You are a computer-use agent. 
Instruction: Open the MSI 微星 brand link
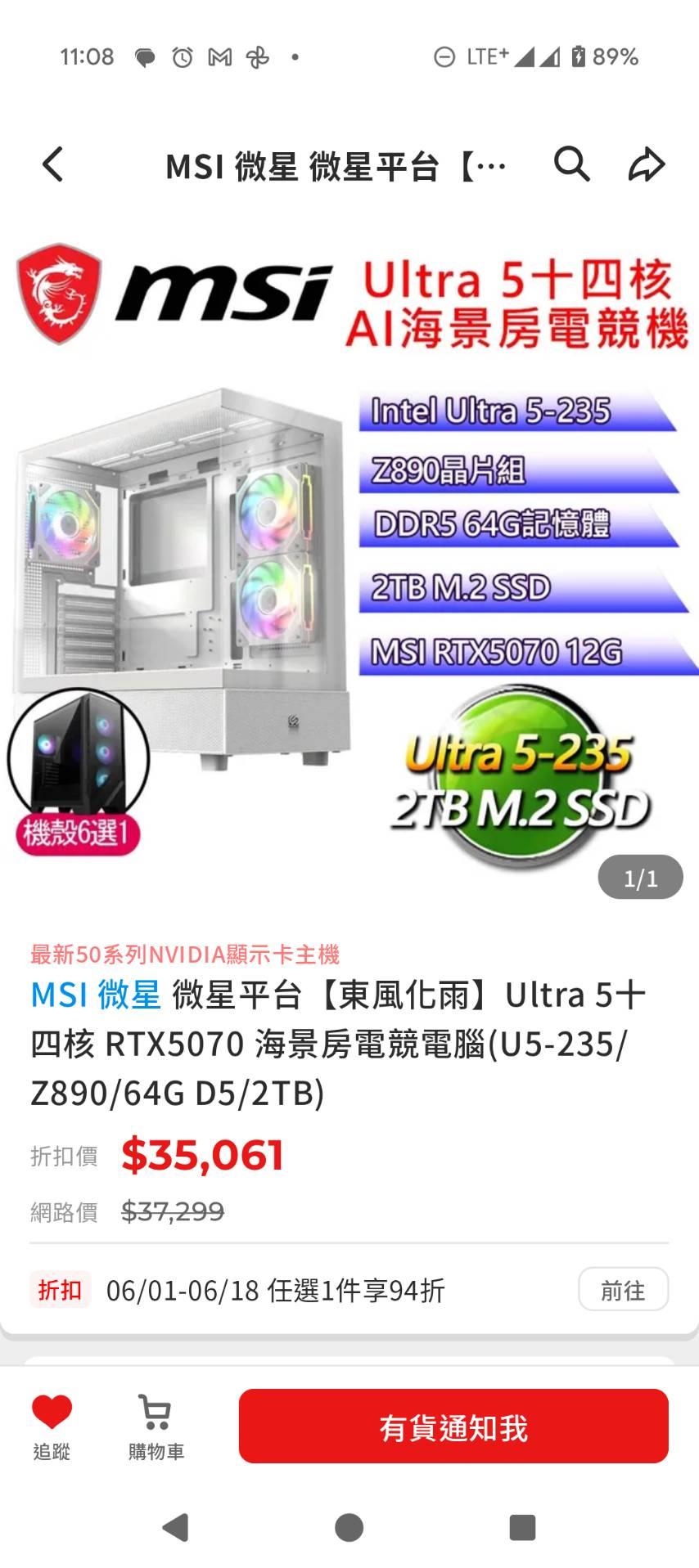coord(96,995)
